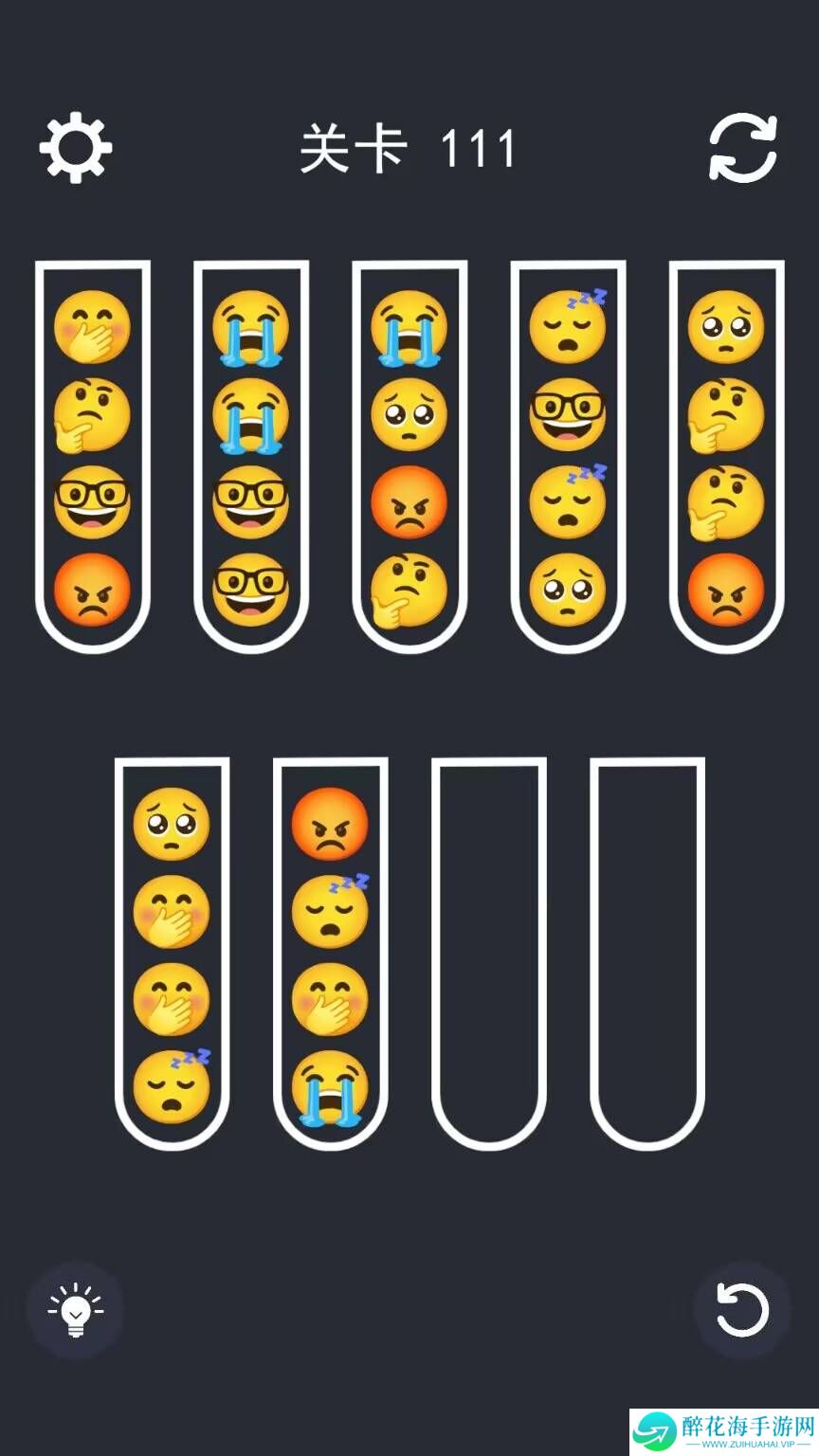Undo the last move
Viewport: 819px width, 1456px height.
tap(742, 1310)
